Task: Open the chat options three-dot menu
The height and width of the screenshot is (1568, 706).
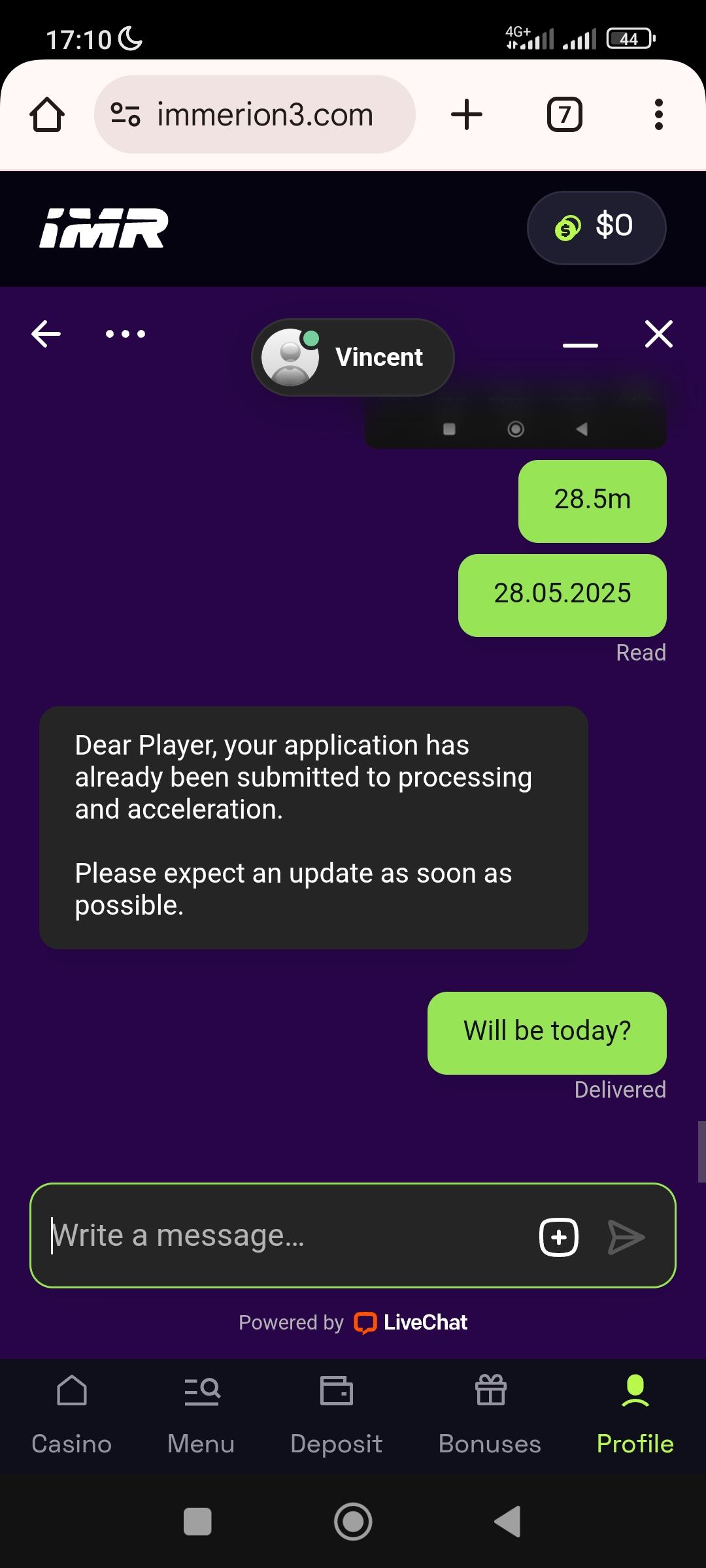Action: (x=126, y=334)
